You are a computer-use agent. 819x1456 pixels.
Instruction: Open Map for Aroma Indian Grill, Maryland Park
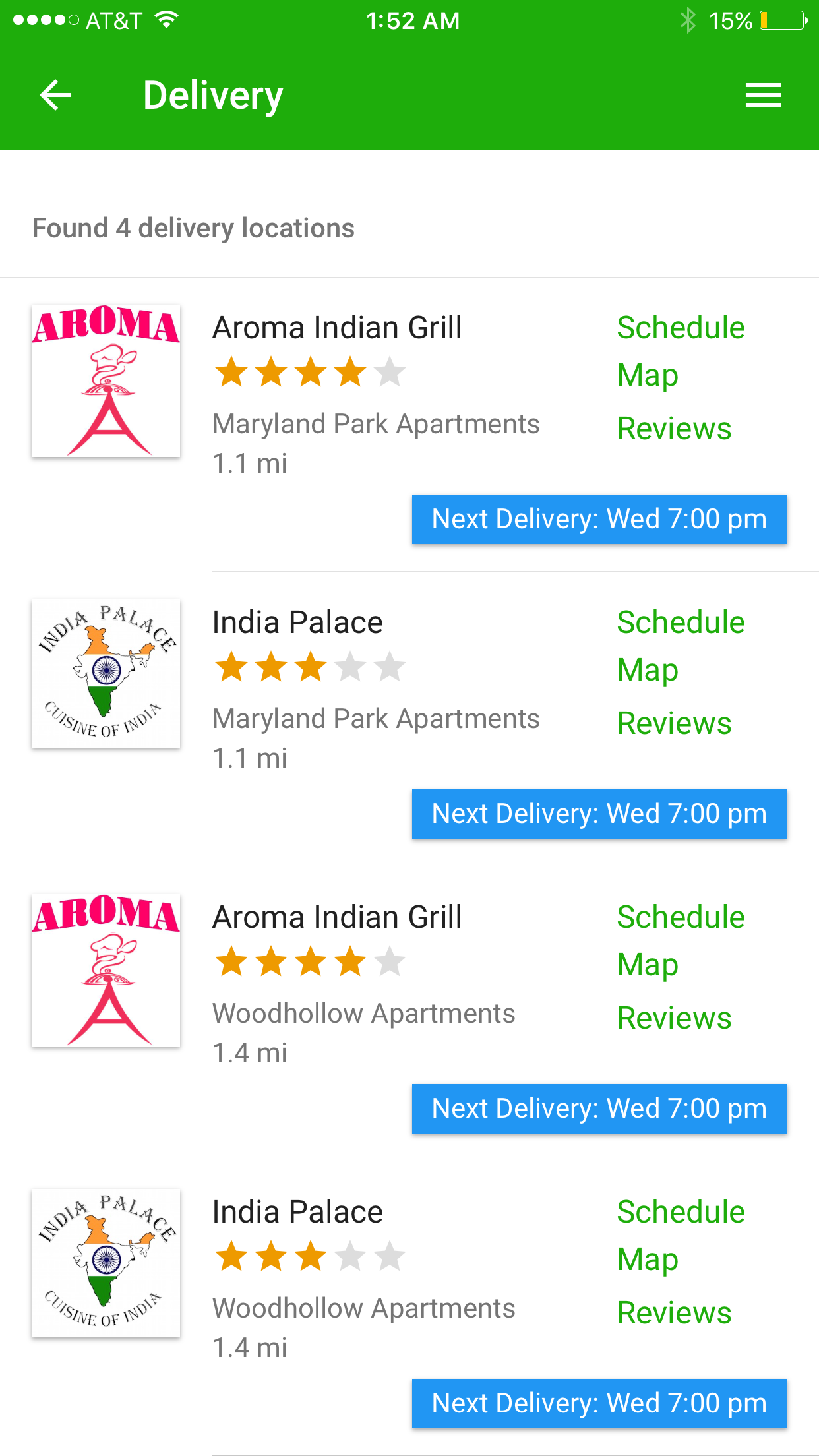pyautogui.click(x=648, y=376)
